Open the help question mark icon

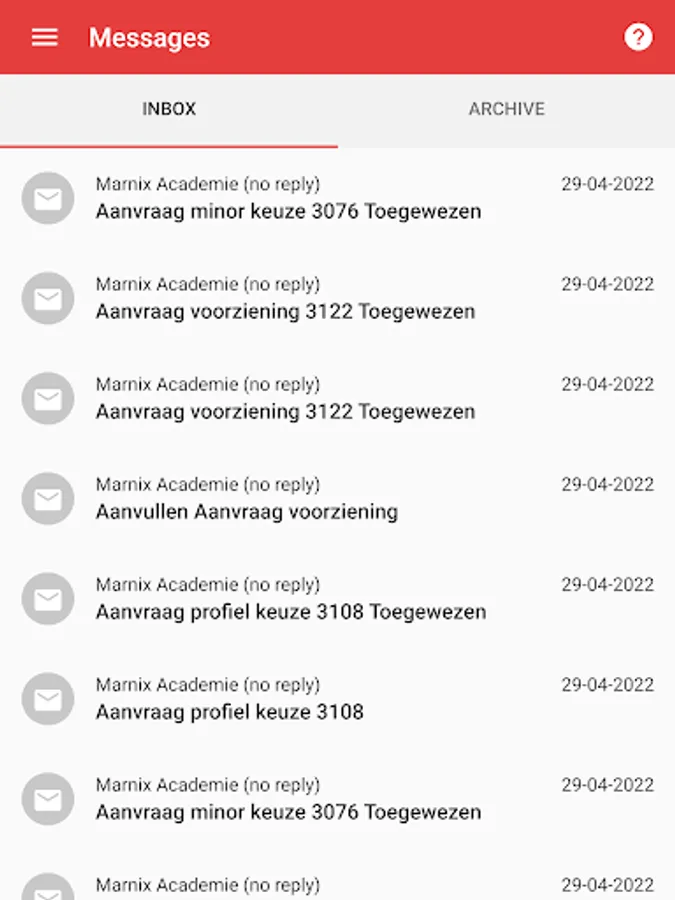[638, 38]
